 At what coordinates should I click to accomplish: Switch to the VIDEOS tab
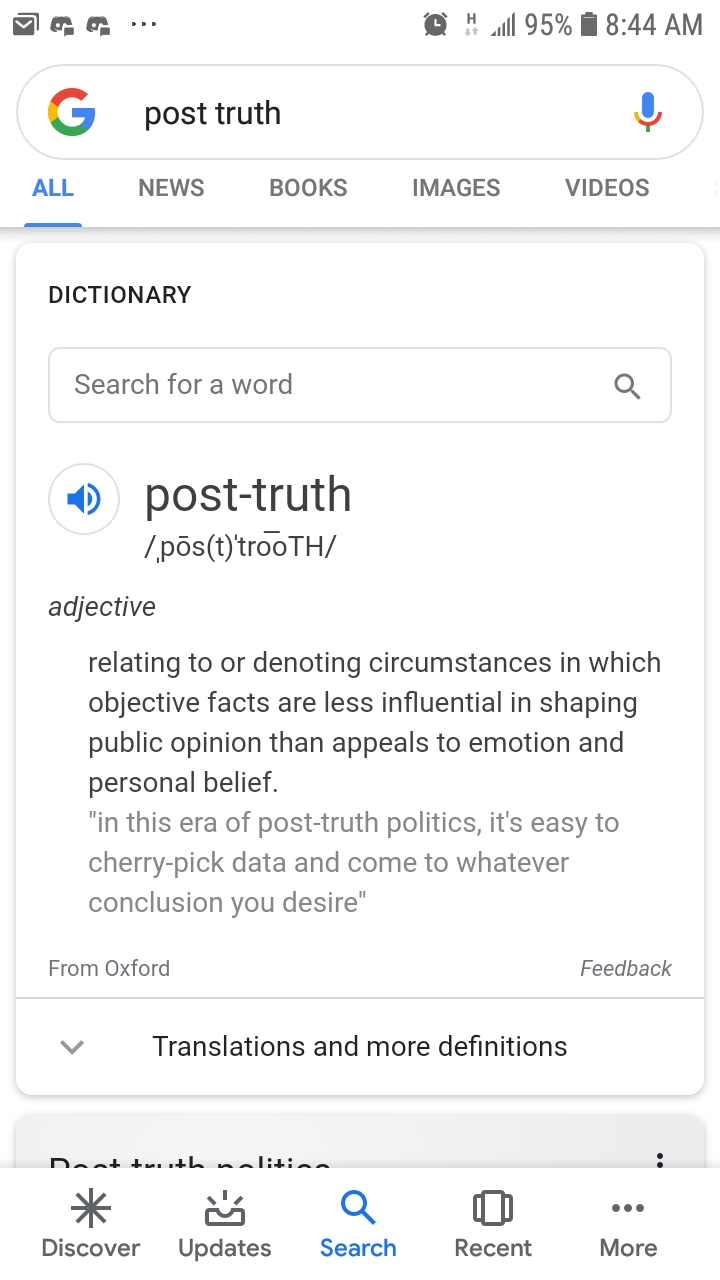tap(607, 188)
